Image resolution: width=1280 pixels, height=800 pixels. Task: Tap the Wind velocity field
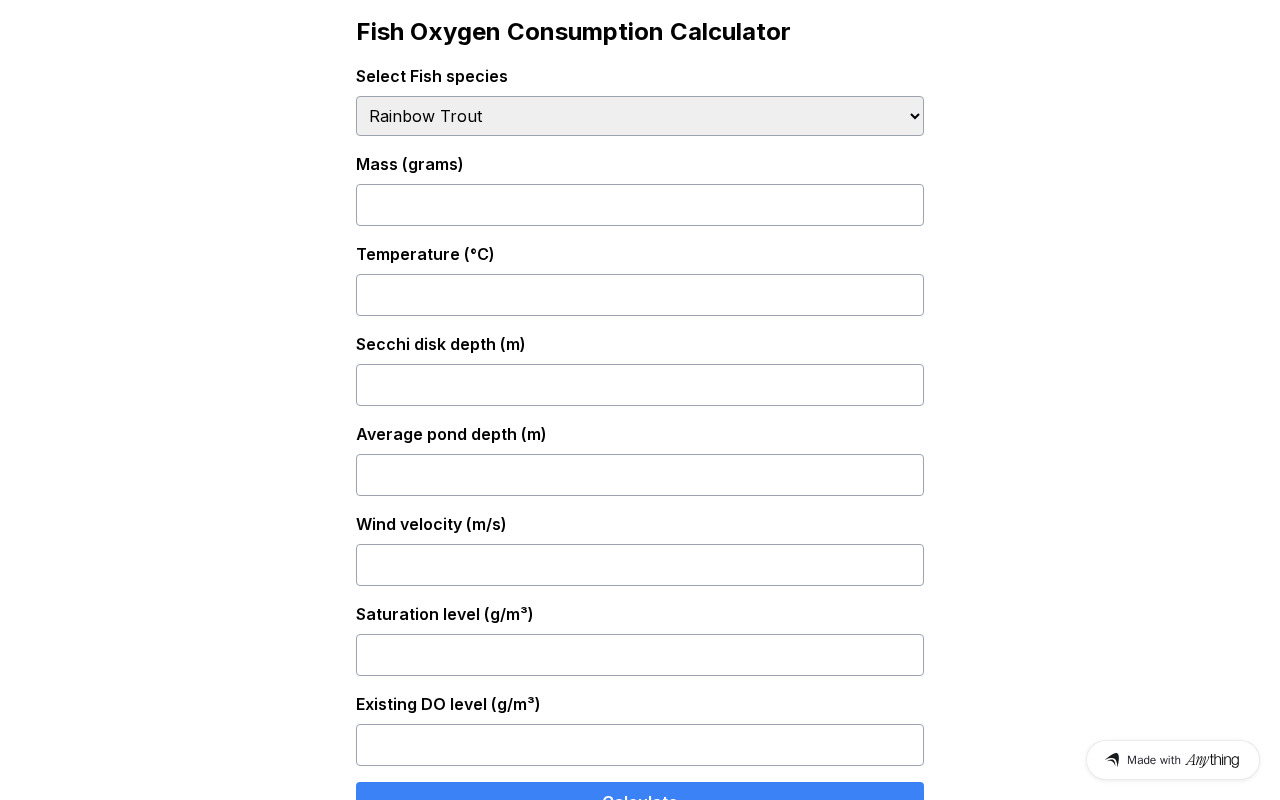(639, 565)
